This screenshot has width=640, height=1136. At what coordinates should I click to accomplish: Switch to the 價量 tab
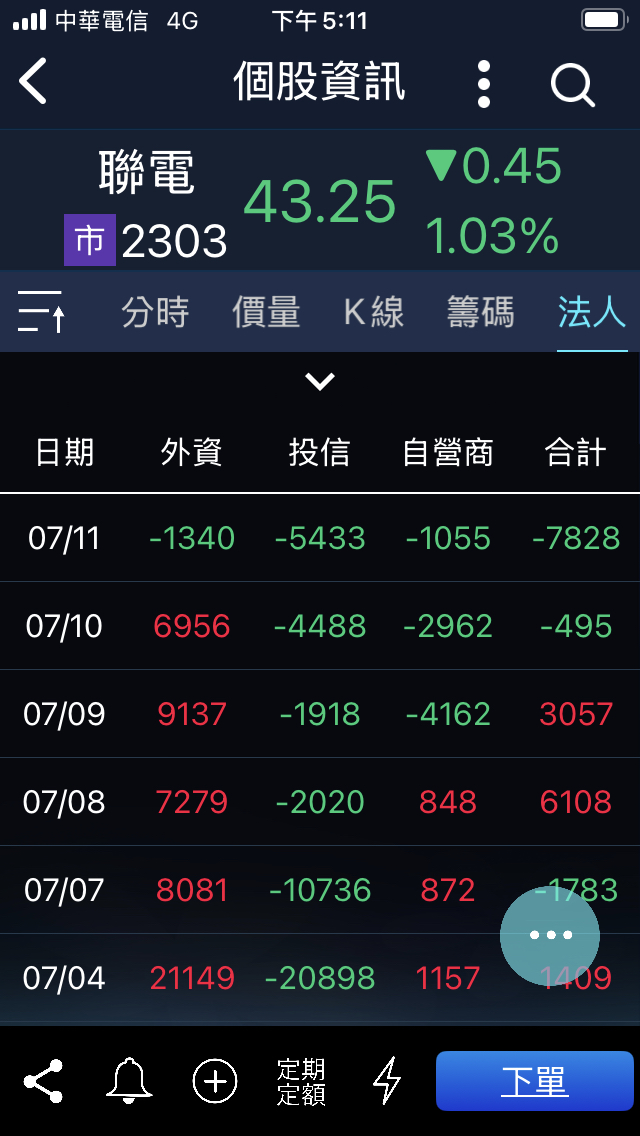[x=266, y=313]
